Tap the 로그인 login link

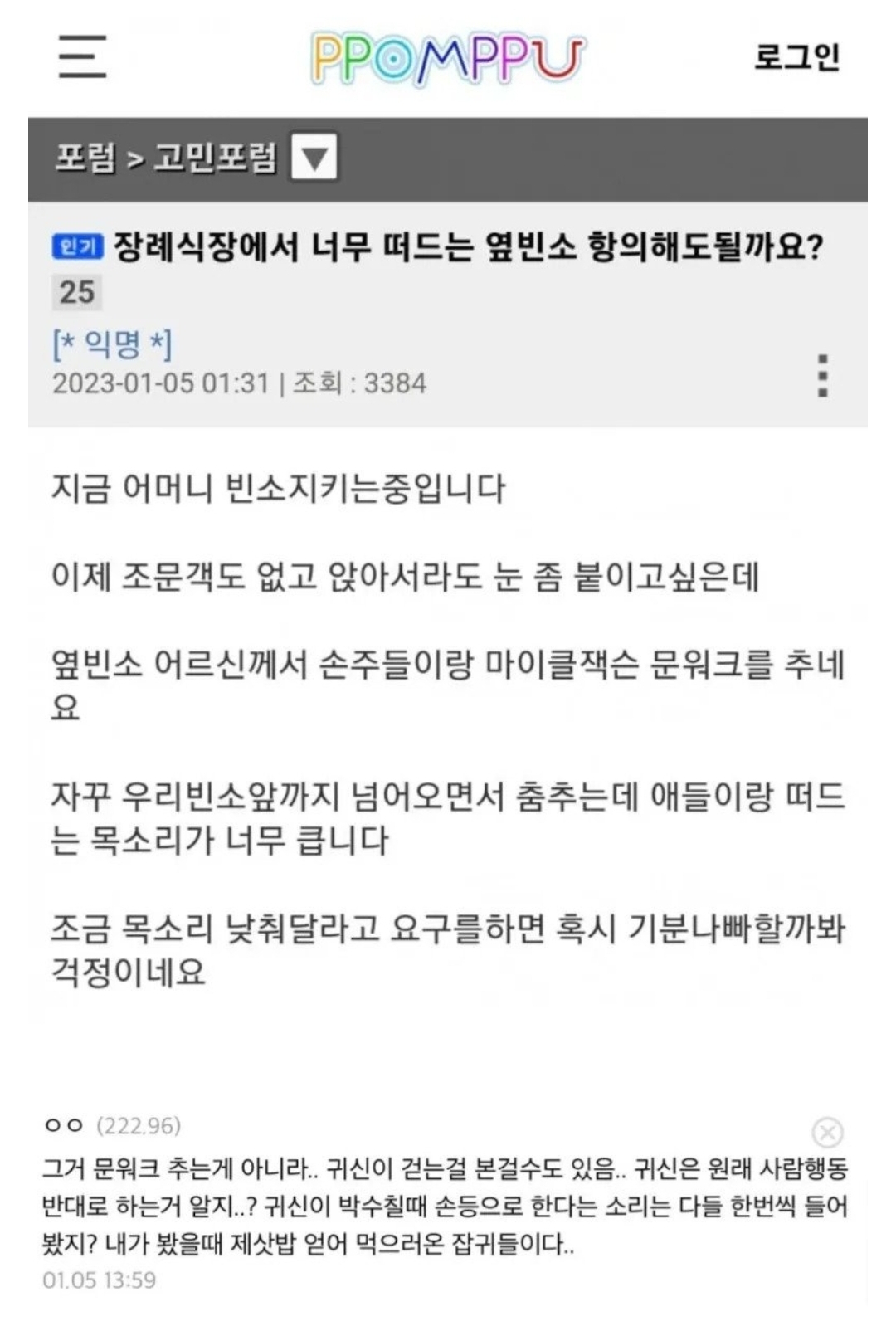pos(796,56)
